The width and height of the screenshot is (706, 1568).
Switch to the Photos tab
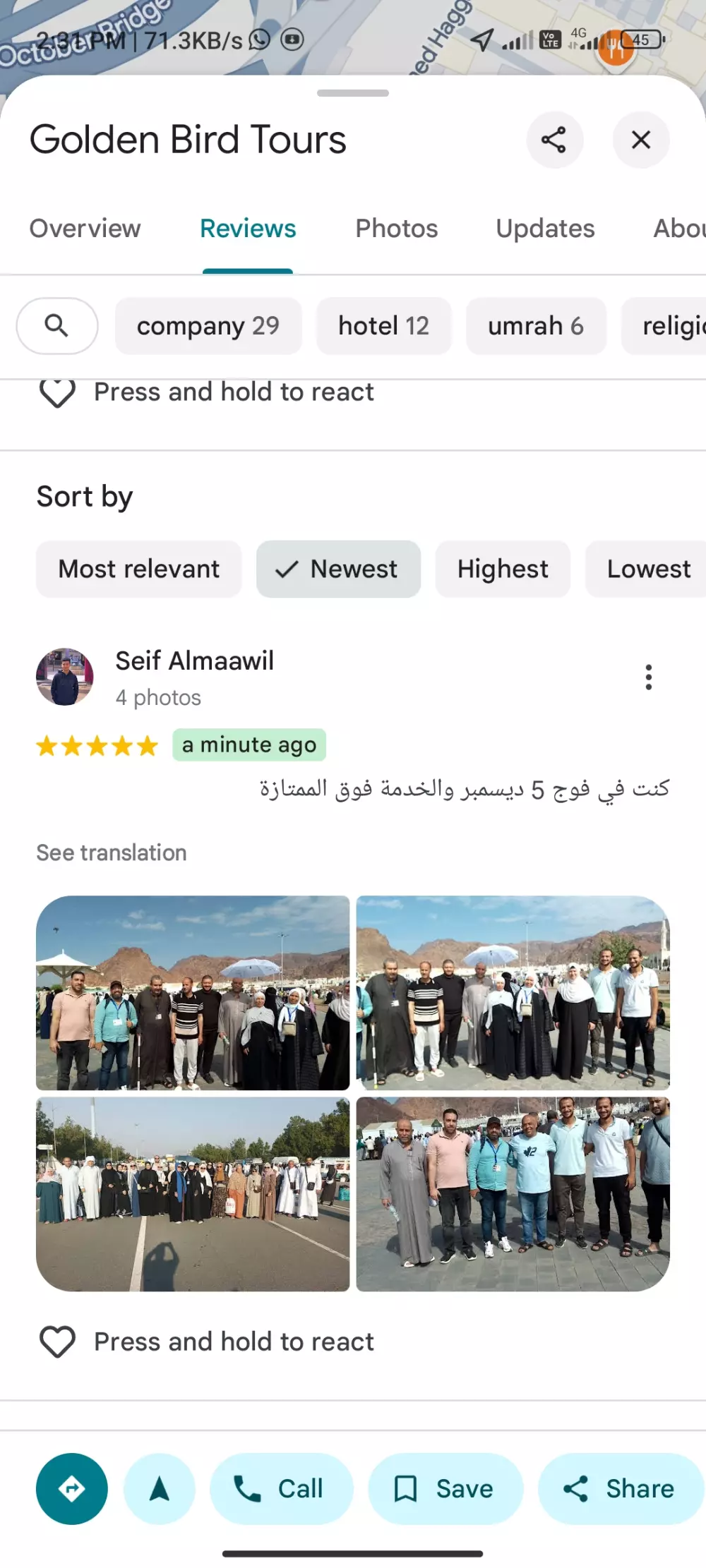click(396, 228)
